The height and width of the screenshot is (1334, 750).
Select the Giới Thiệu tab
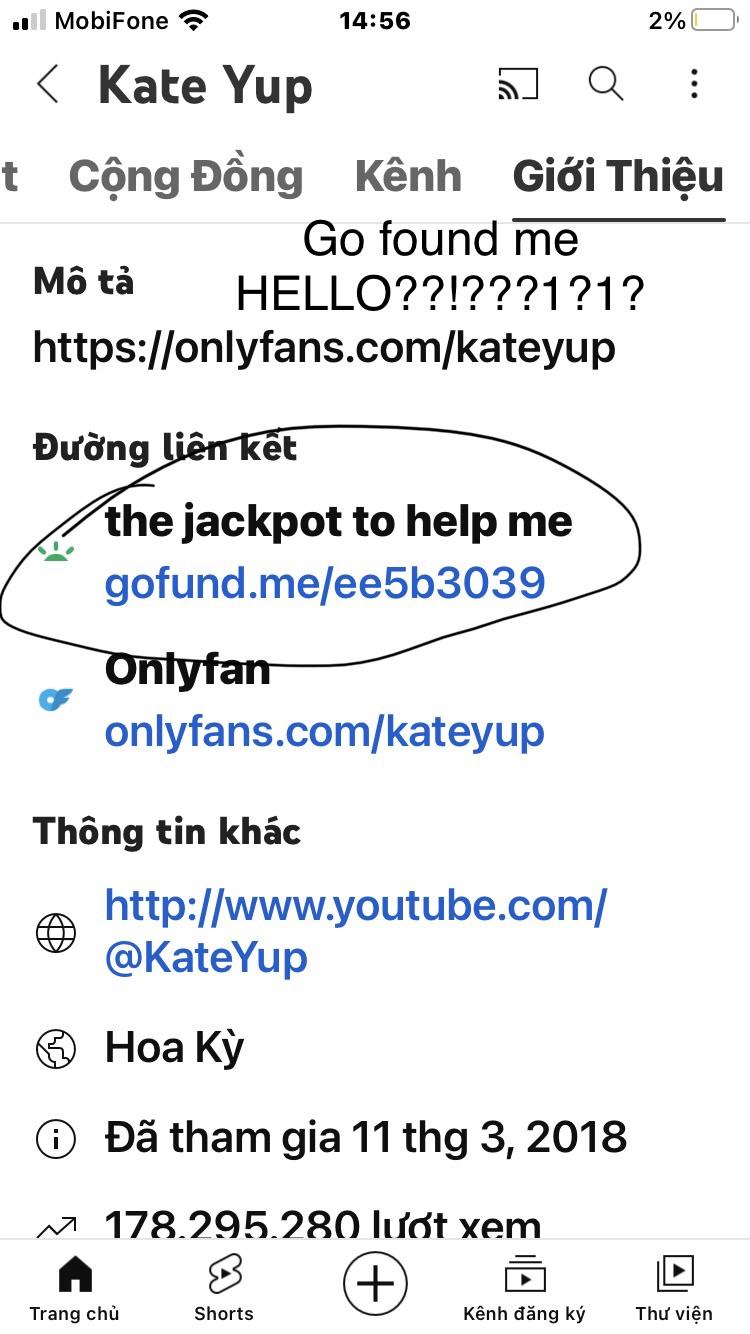coord(618,177)
